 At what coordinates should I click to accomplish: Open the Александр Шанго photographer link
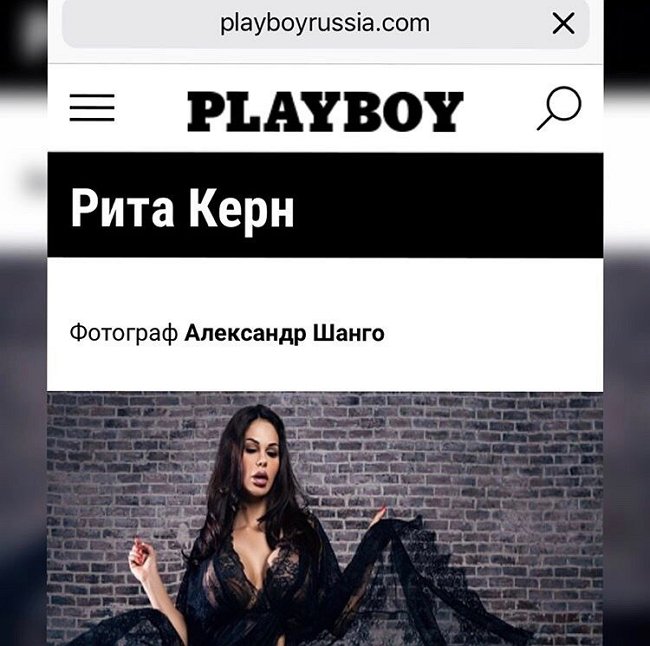point(284,333)
